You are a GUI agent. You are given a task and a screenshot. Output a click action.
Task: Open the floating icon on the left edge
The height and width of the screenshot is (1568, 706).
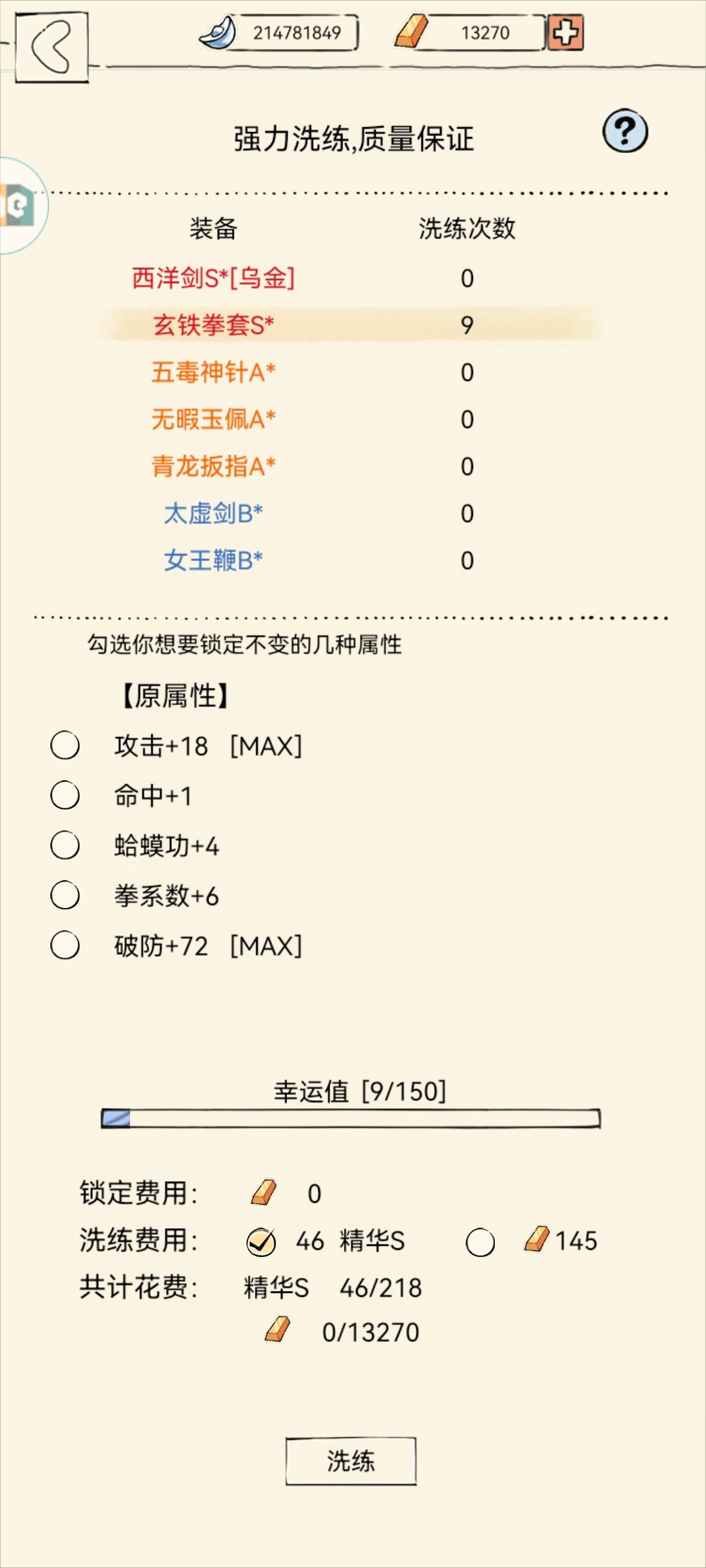coord(21,206)
